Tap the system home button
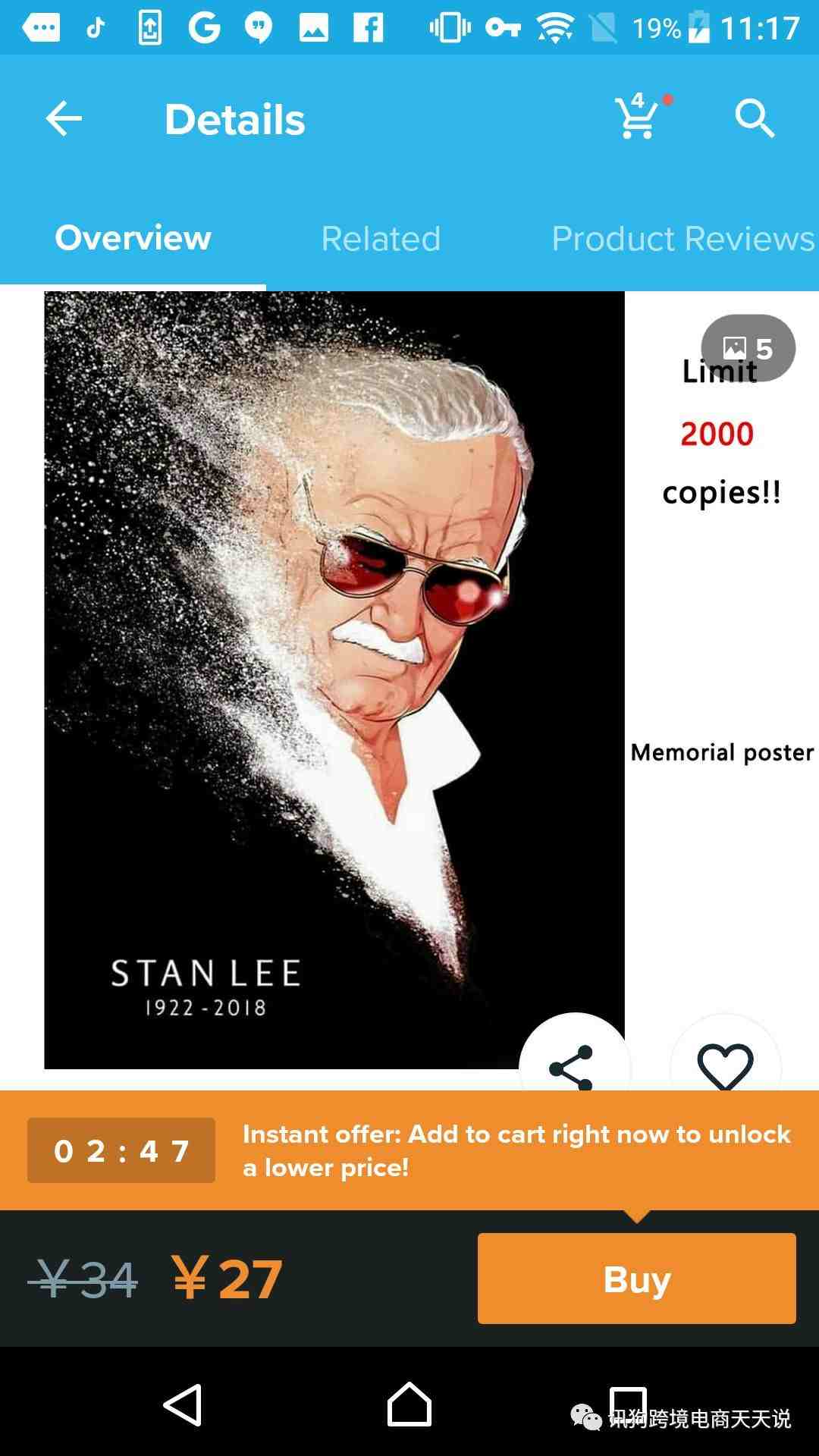The image size is (819, 1456). pos(409,1405)
